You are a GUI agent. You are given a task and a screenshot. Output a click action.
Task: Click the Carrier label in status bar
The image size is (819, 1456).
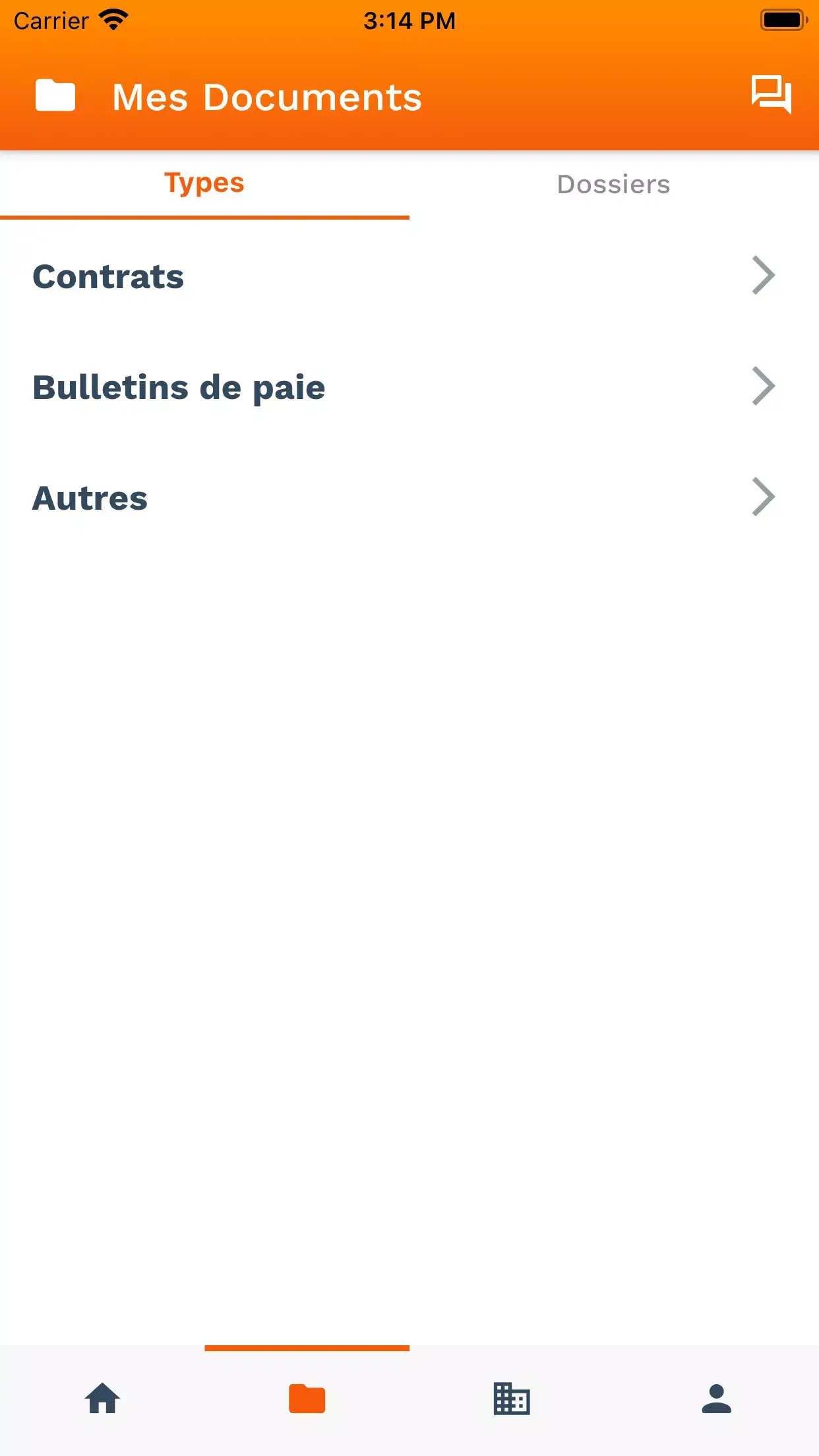click(52, 20)
